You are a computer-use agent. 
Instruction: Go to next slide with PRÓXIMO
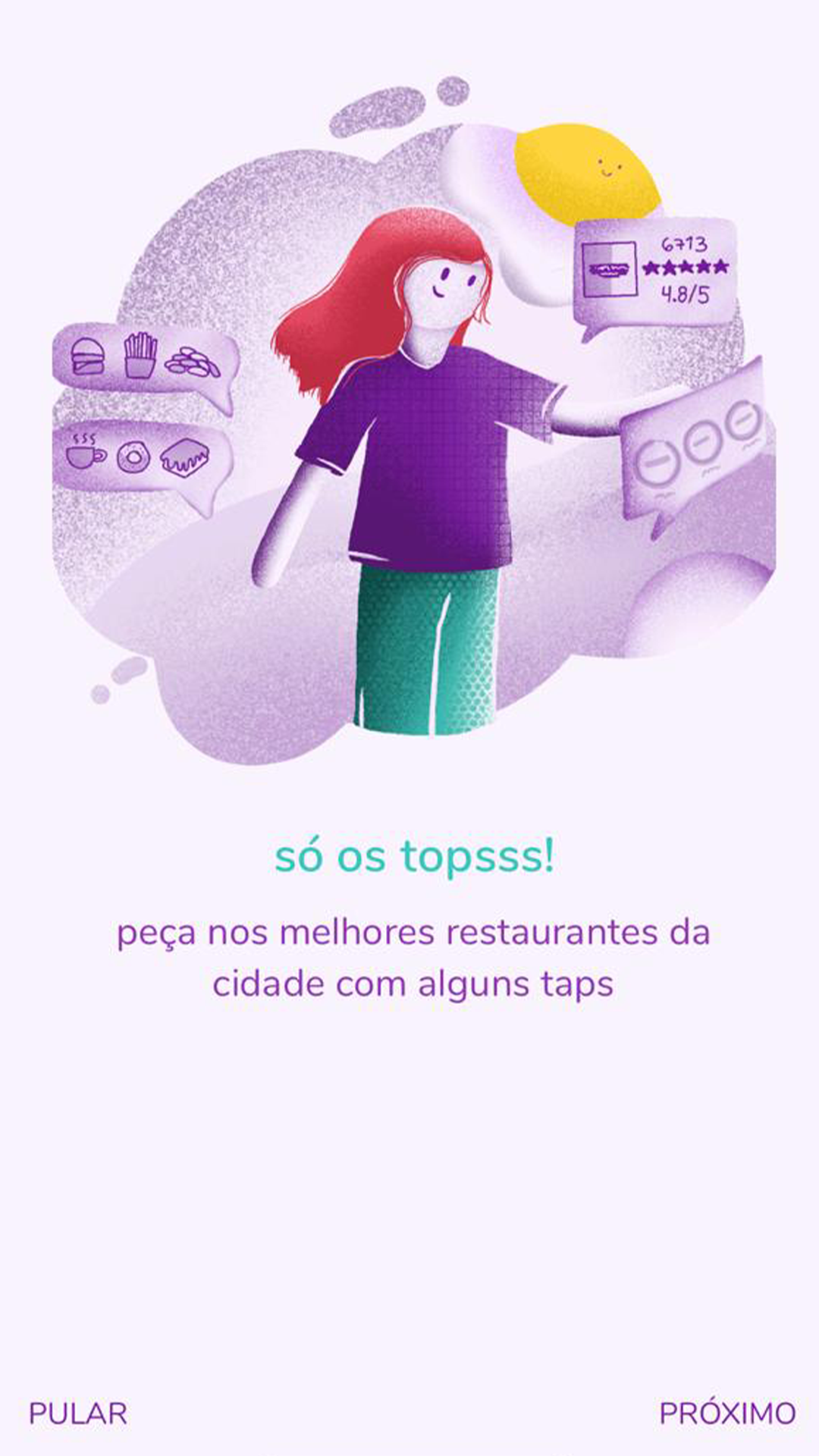point(727,1414)
